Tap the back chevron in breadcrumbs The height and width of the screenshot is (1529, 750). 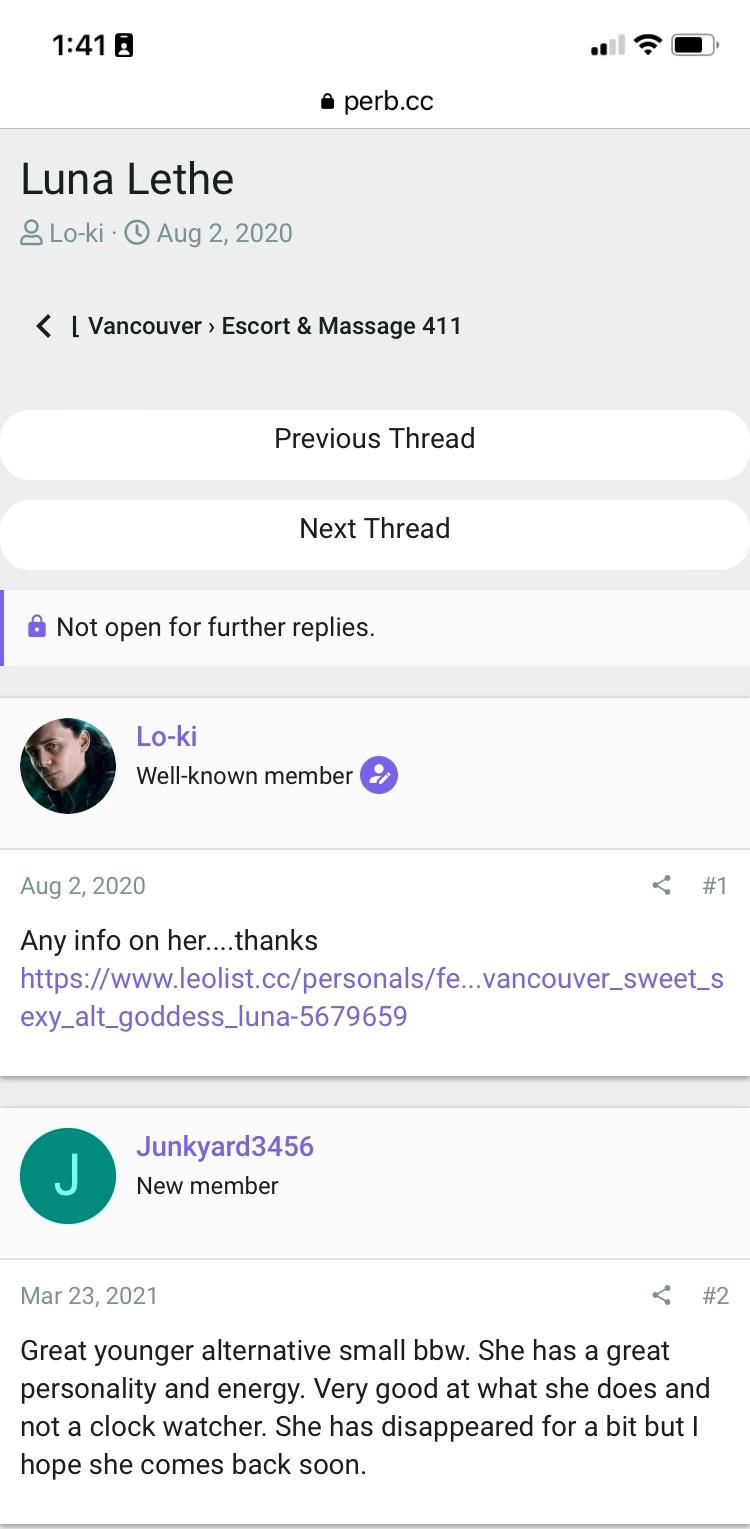point(43,326)
